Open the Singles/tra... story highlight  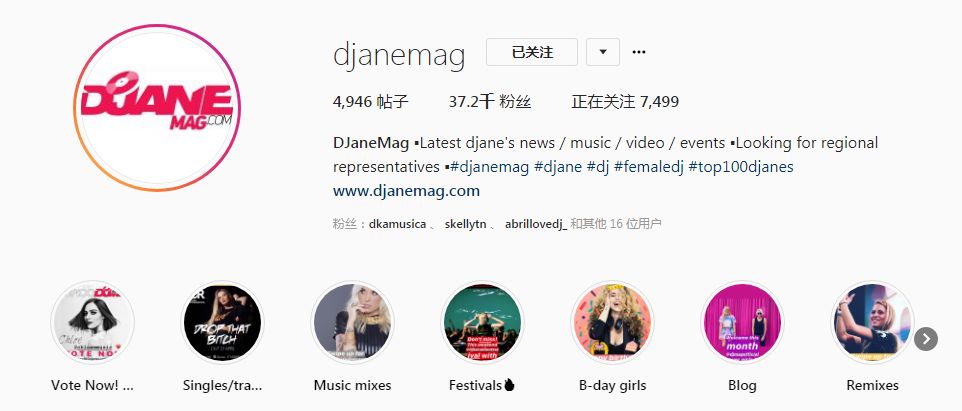pos(222,323)
